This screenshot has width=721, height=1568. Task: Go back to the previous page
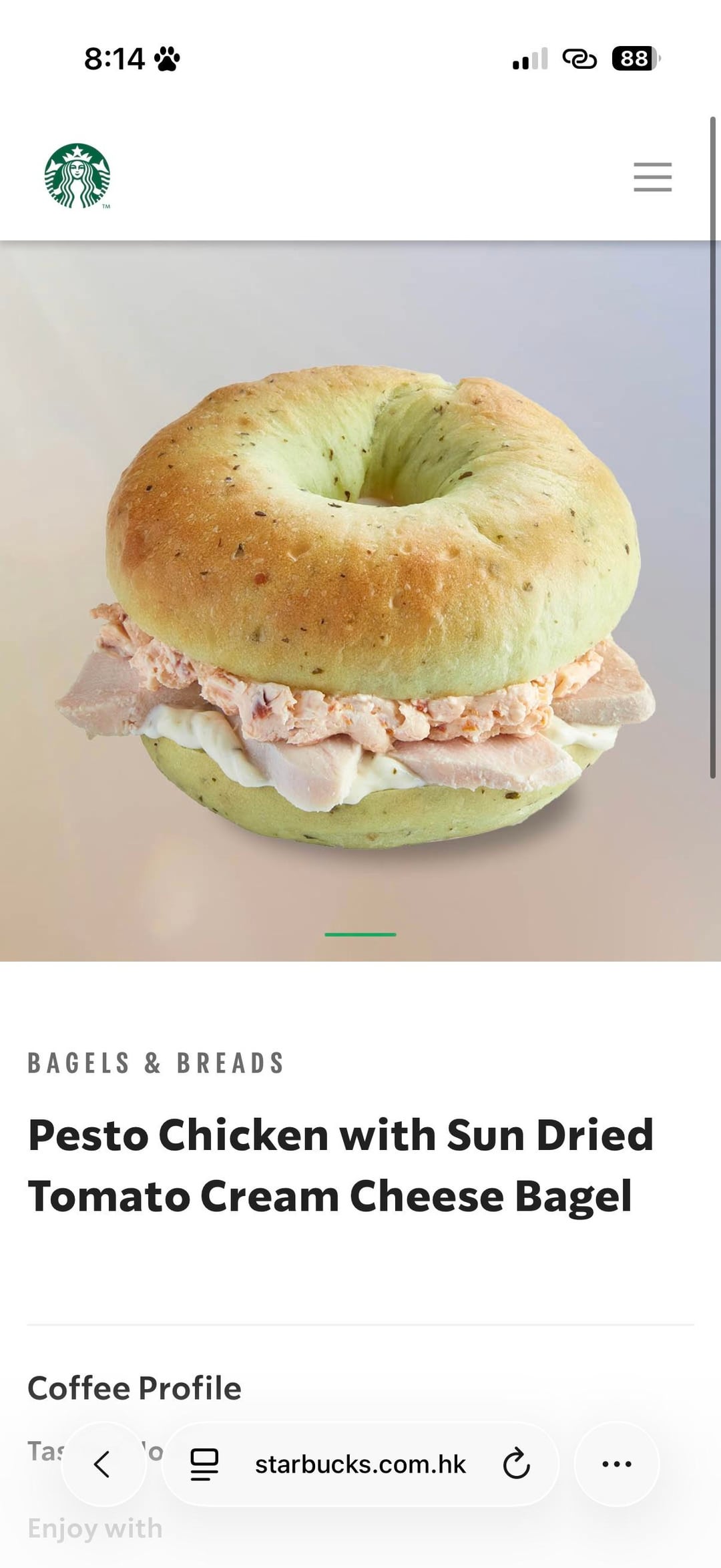pyautogui.click(x=103, y=1464)
